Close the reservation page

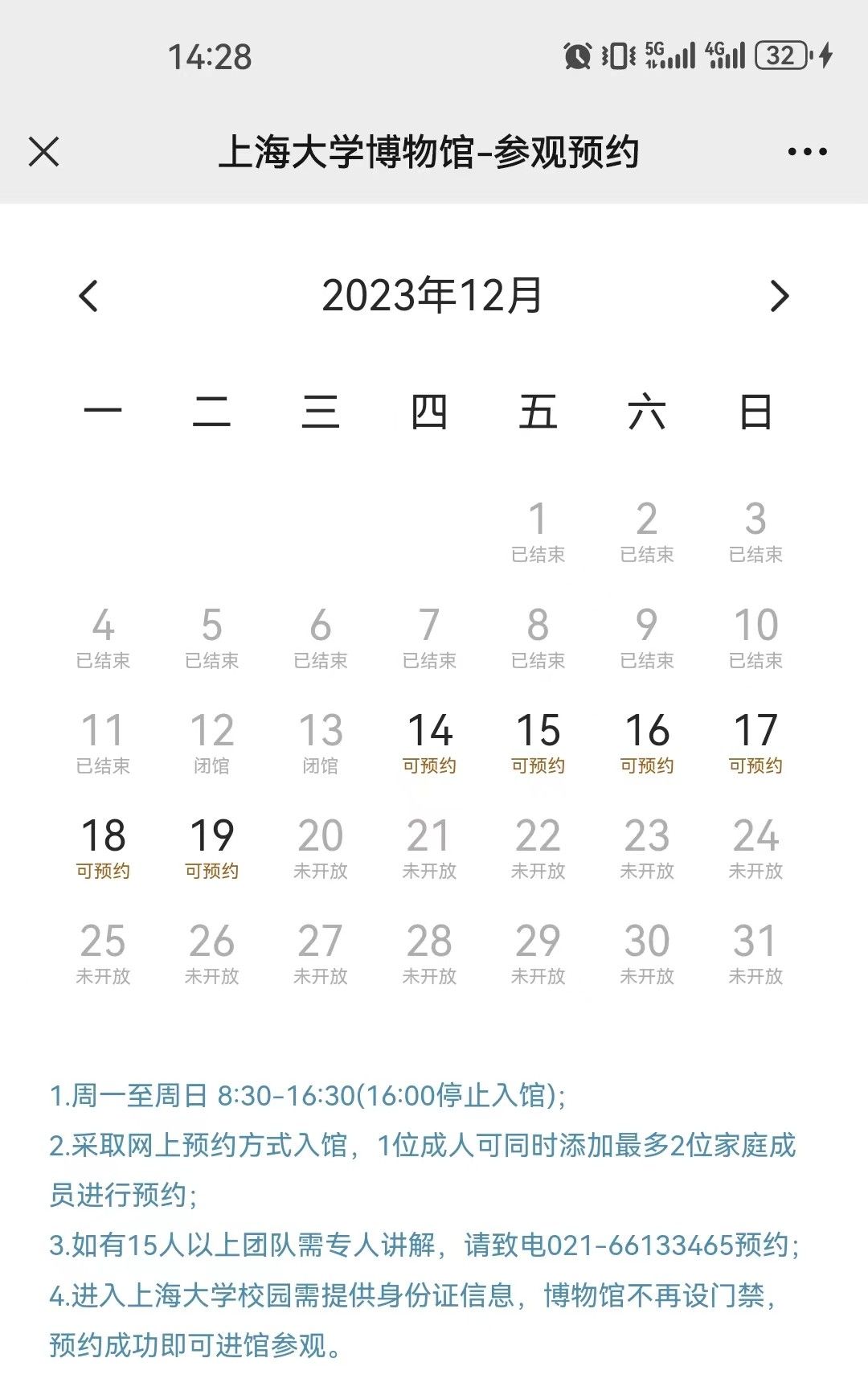43,151
